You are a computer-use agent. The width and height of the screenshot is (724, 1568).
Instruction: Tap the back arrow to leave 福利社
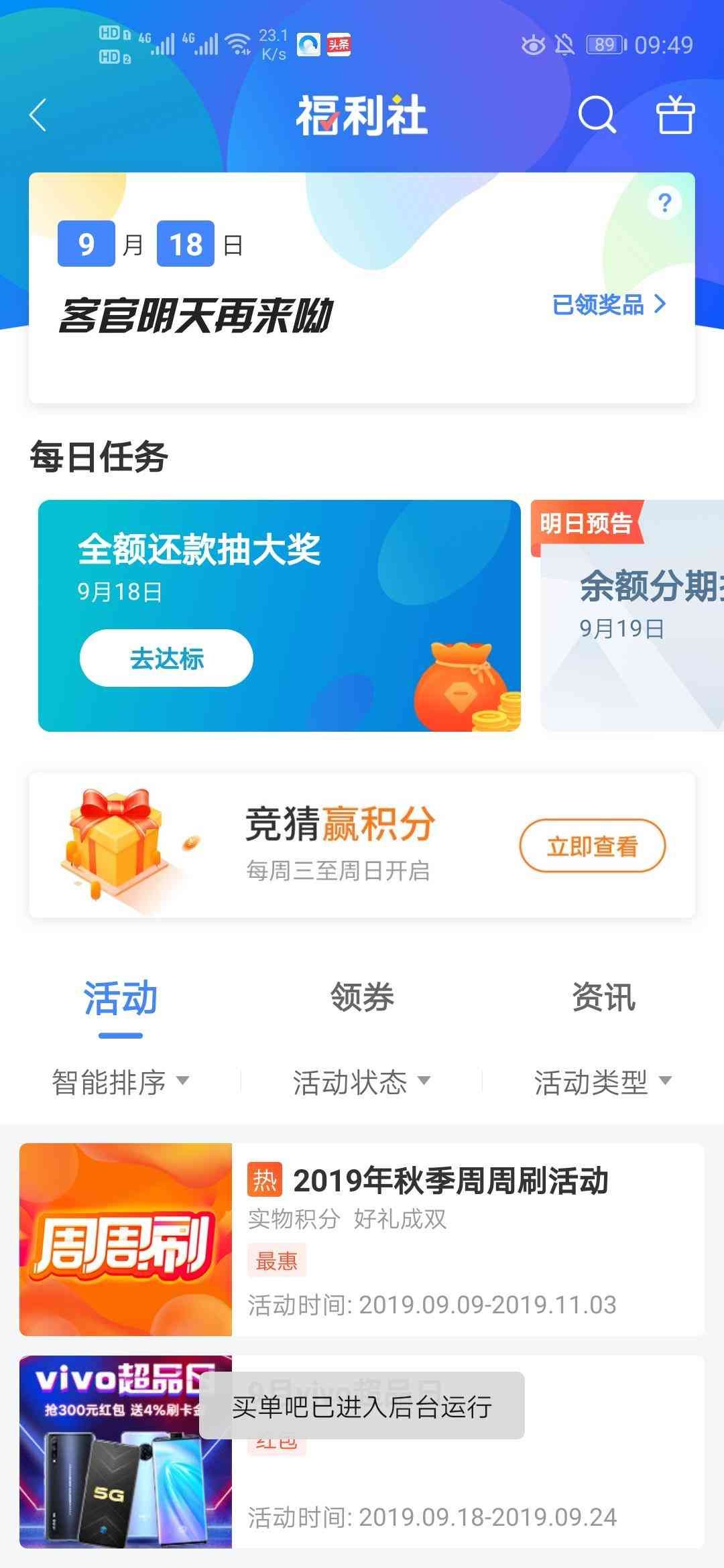click(38, 115)
